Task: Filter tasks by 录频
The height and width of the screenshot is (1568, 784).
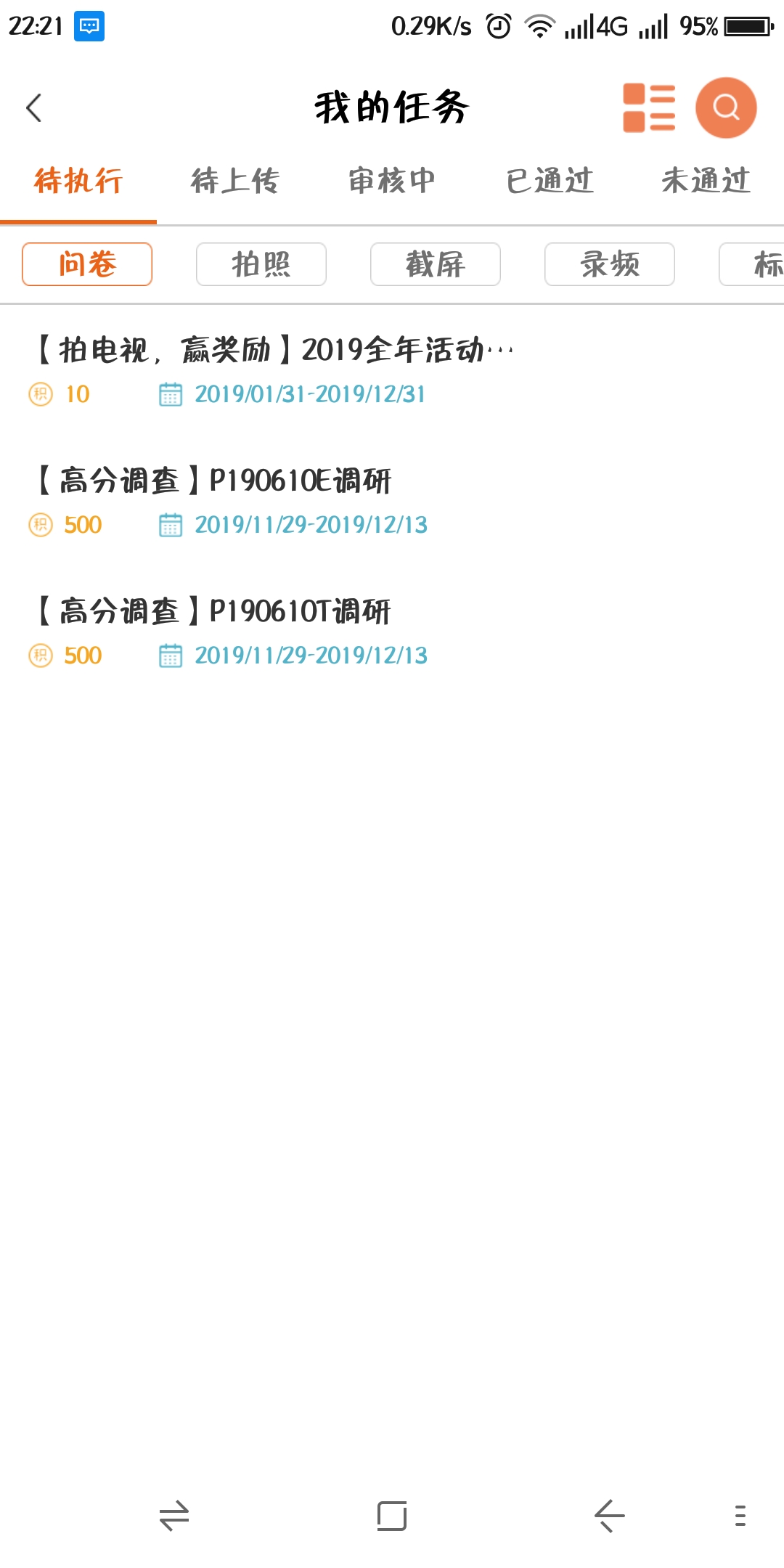Action: (x=610, y=264)
